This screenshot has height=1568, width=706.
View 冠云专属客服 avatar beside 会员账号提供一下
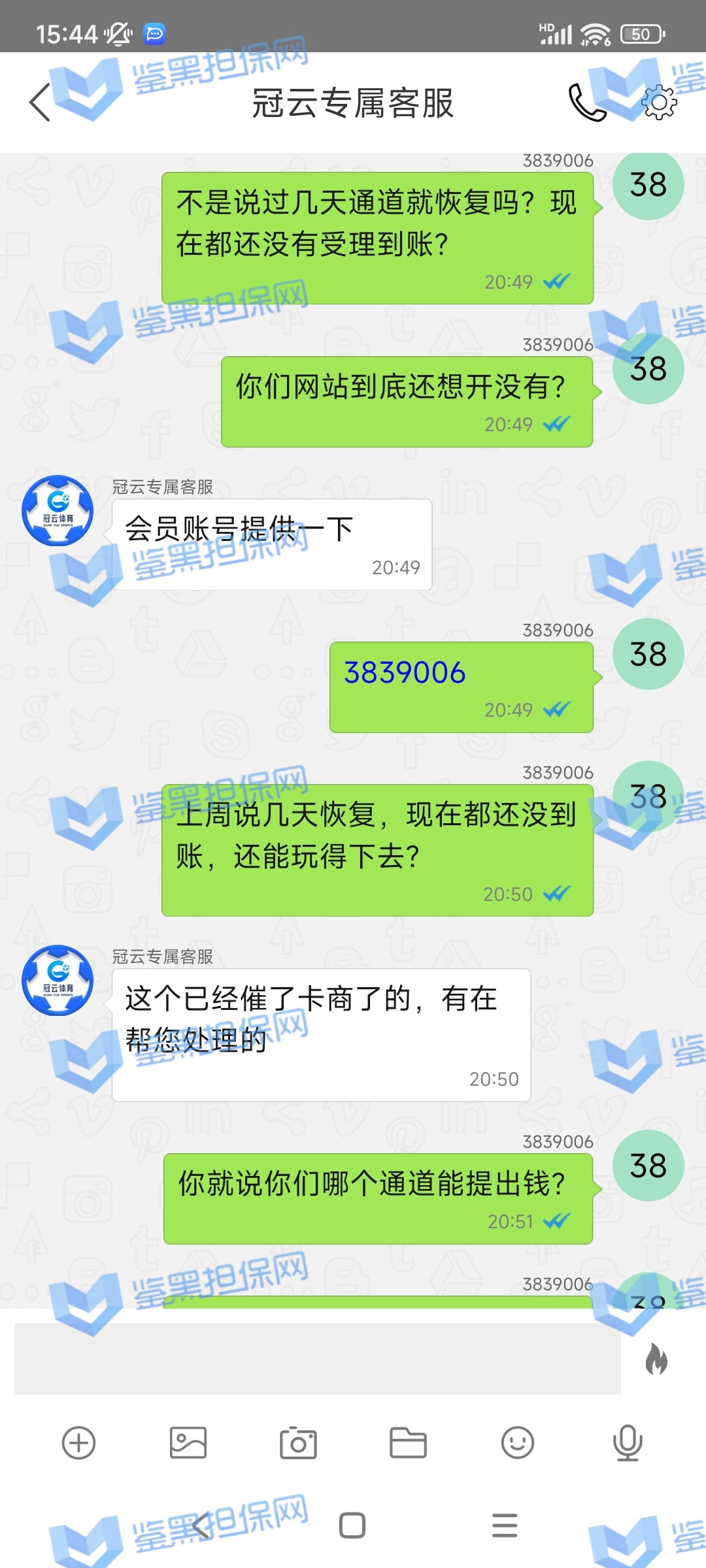[x=58, y=511]
